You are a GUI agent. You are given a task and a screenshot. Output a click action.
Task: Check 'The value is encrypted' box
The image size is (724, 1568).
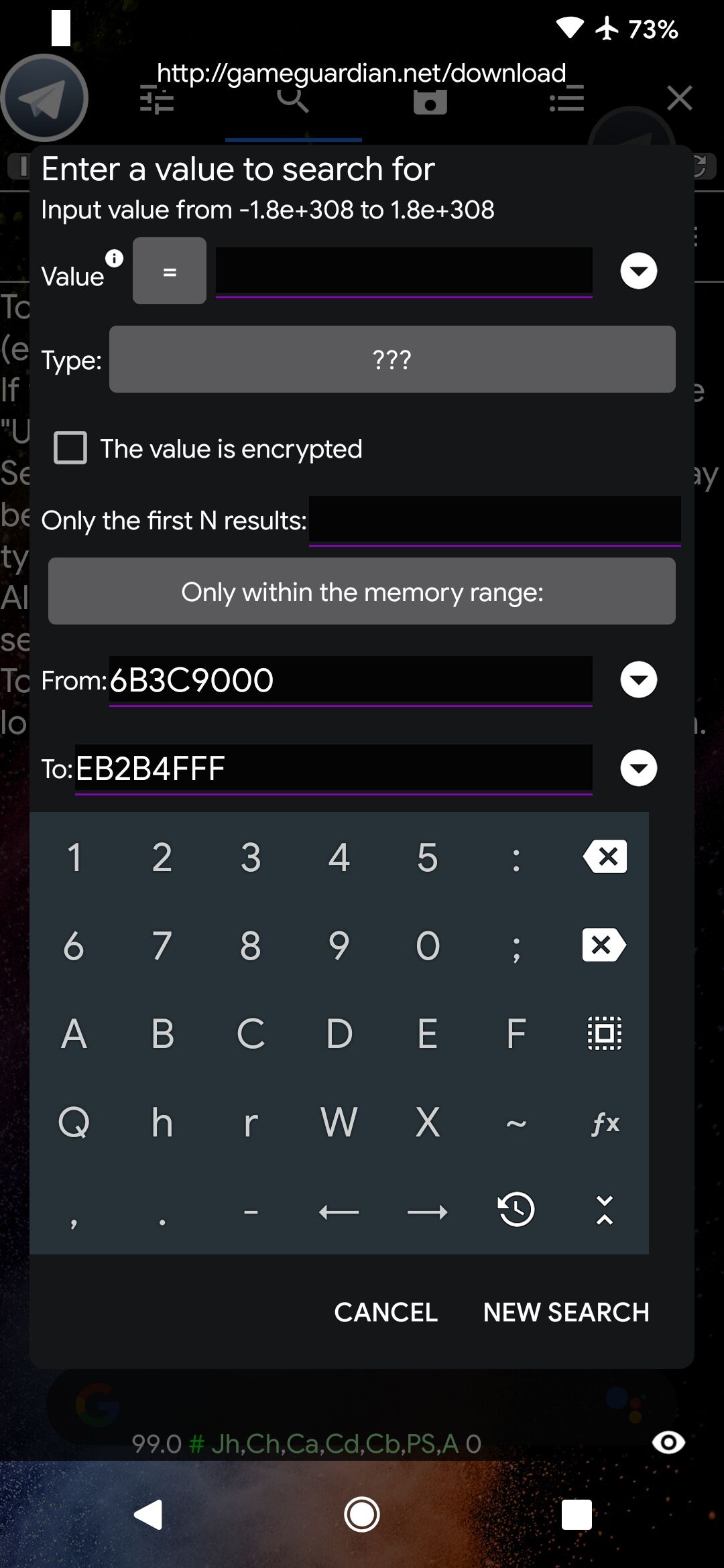pyautogui.click(x=70, y=448)
